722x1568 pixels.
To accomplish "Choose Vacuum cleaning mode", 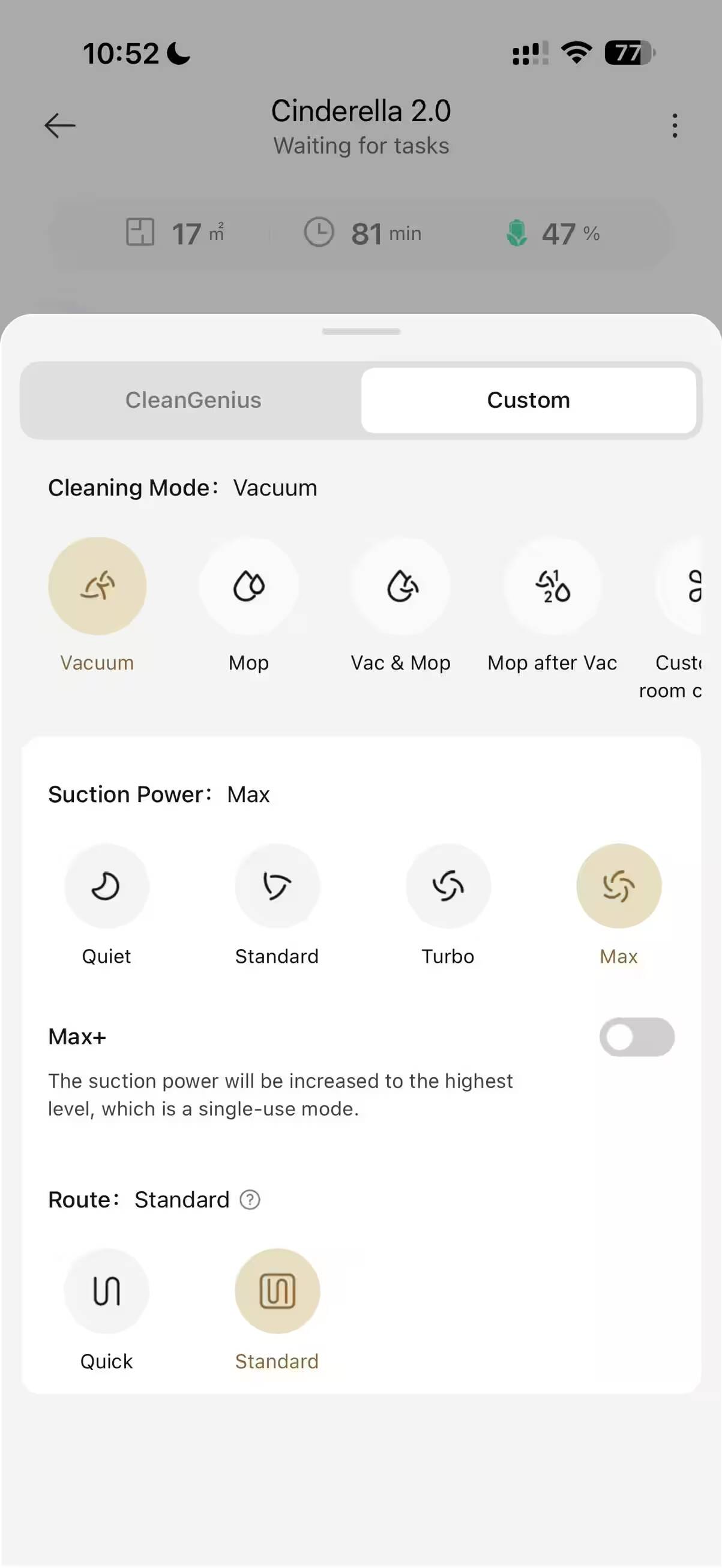I will click(97, 585).
